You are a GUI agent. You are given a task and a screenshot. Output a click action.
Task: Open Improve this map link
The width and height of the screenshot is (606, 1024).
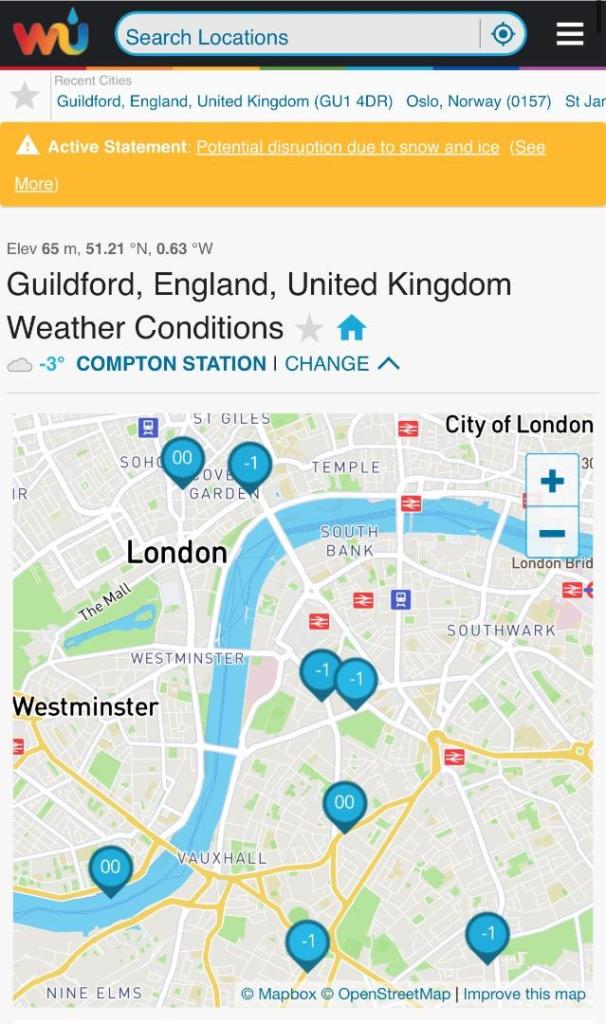[524, 994]
